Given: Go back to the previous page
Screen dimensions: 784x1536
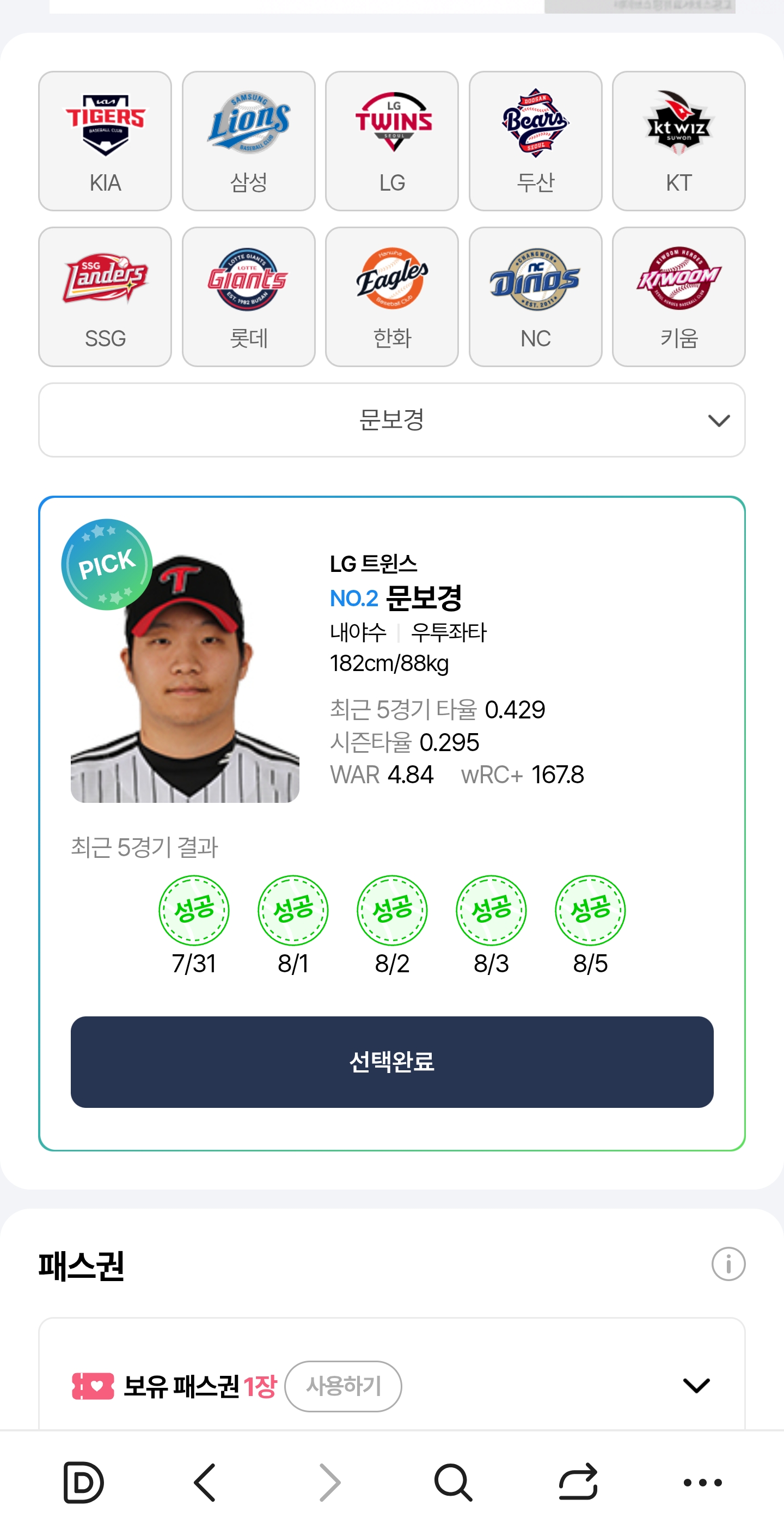Looking at the screenshot, I should coord(205,1482).
